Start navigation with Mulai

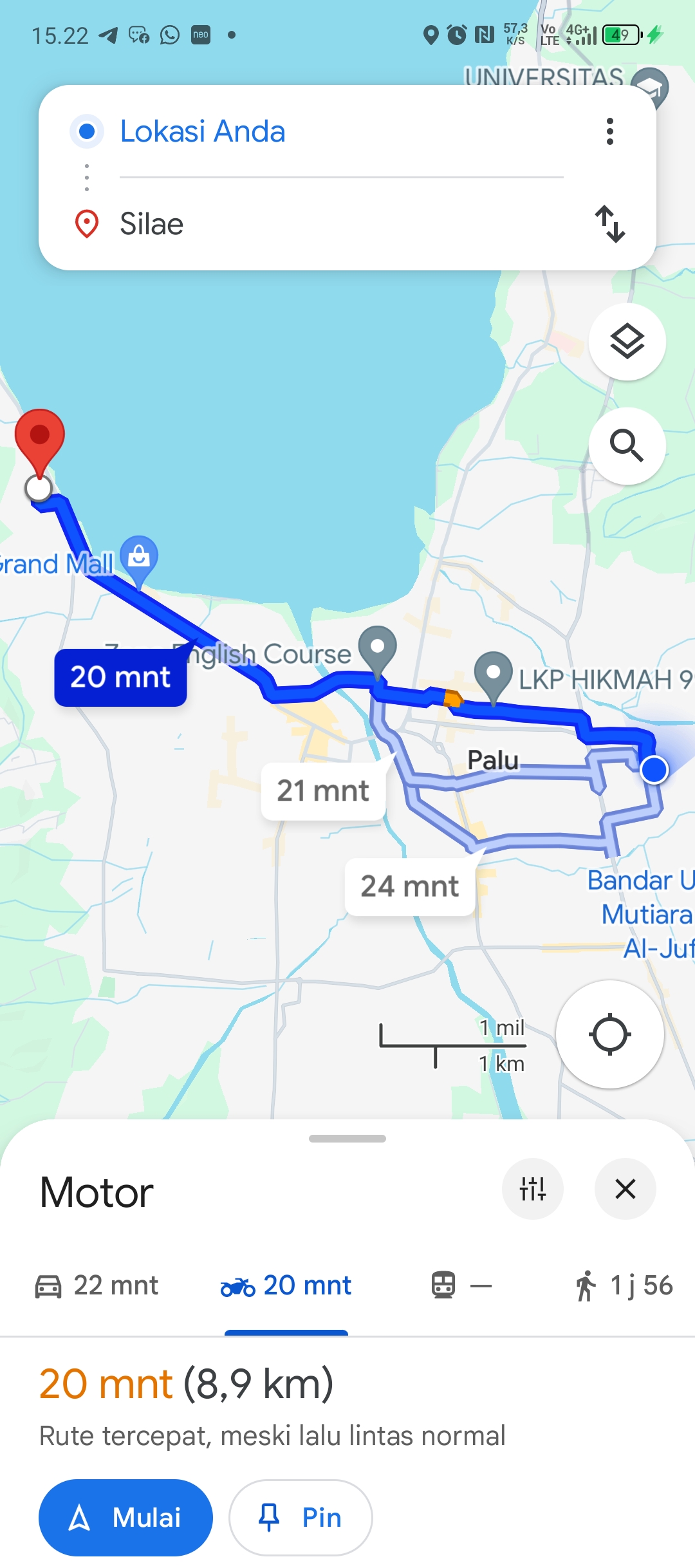[x=125, y=1517]
